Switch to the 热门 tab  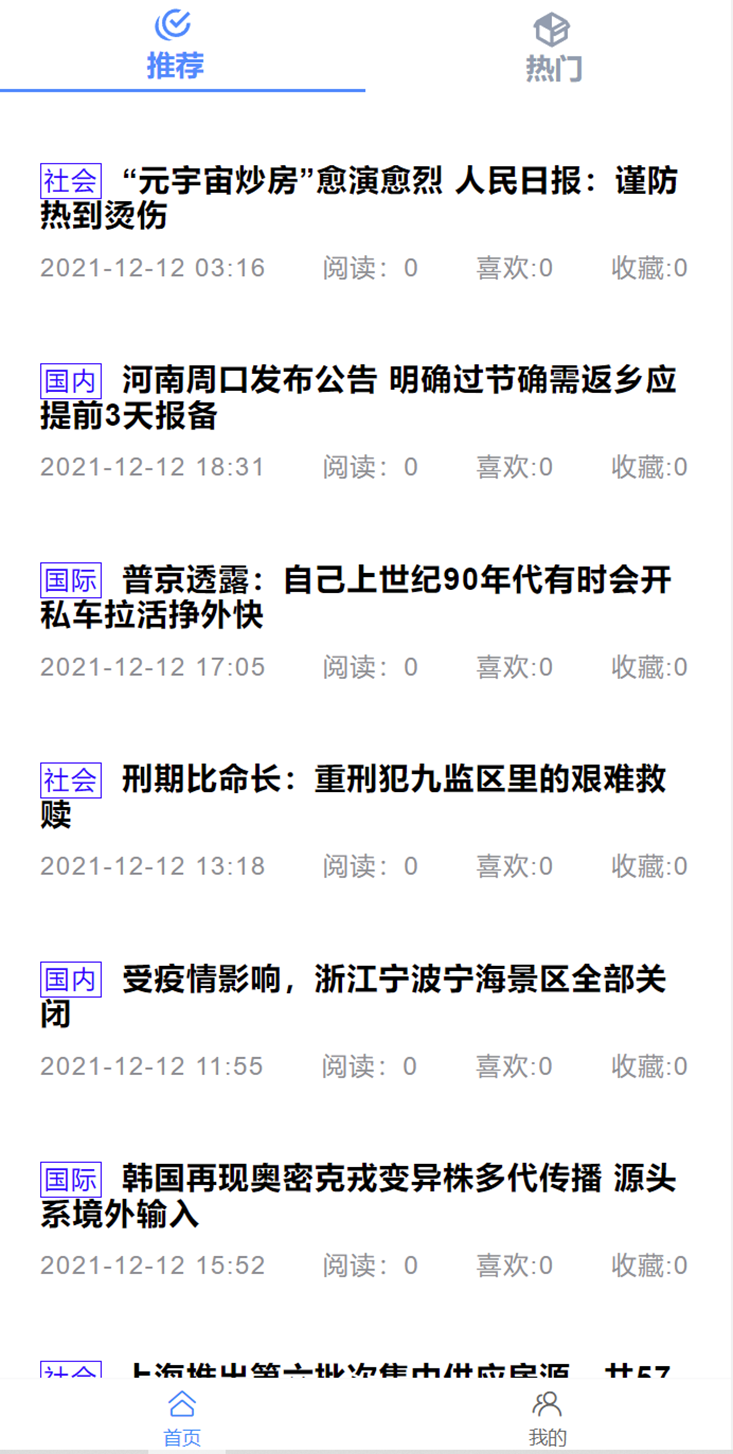pos(551,48)
